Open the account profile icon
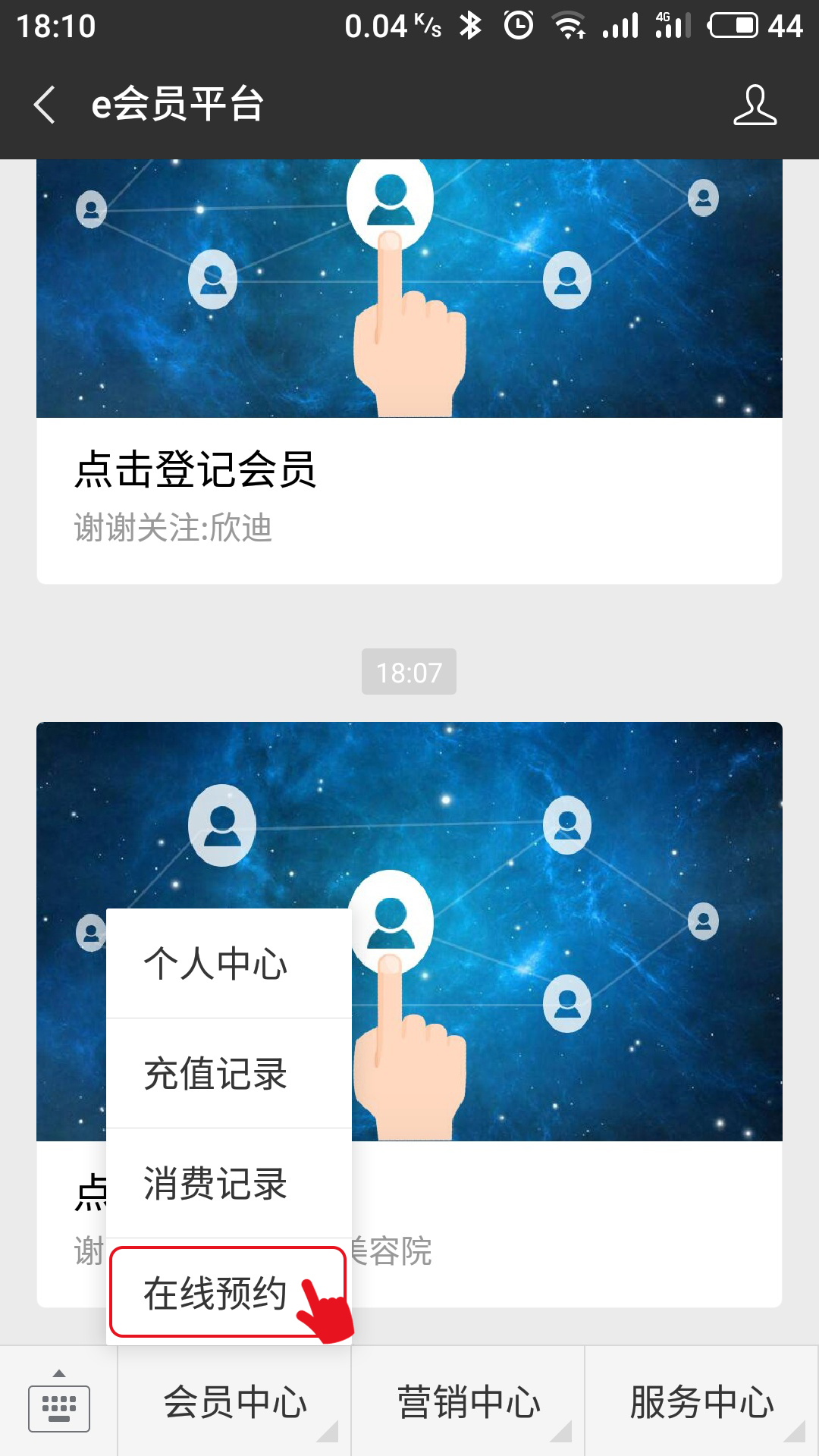Image resolution: width=819 pixels, height=1456 pixels. [x=755, y=105]
